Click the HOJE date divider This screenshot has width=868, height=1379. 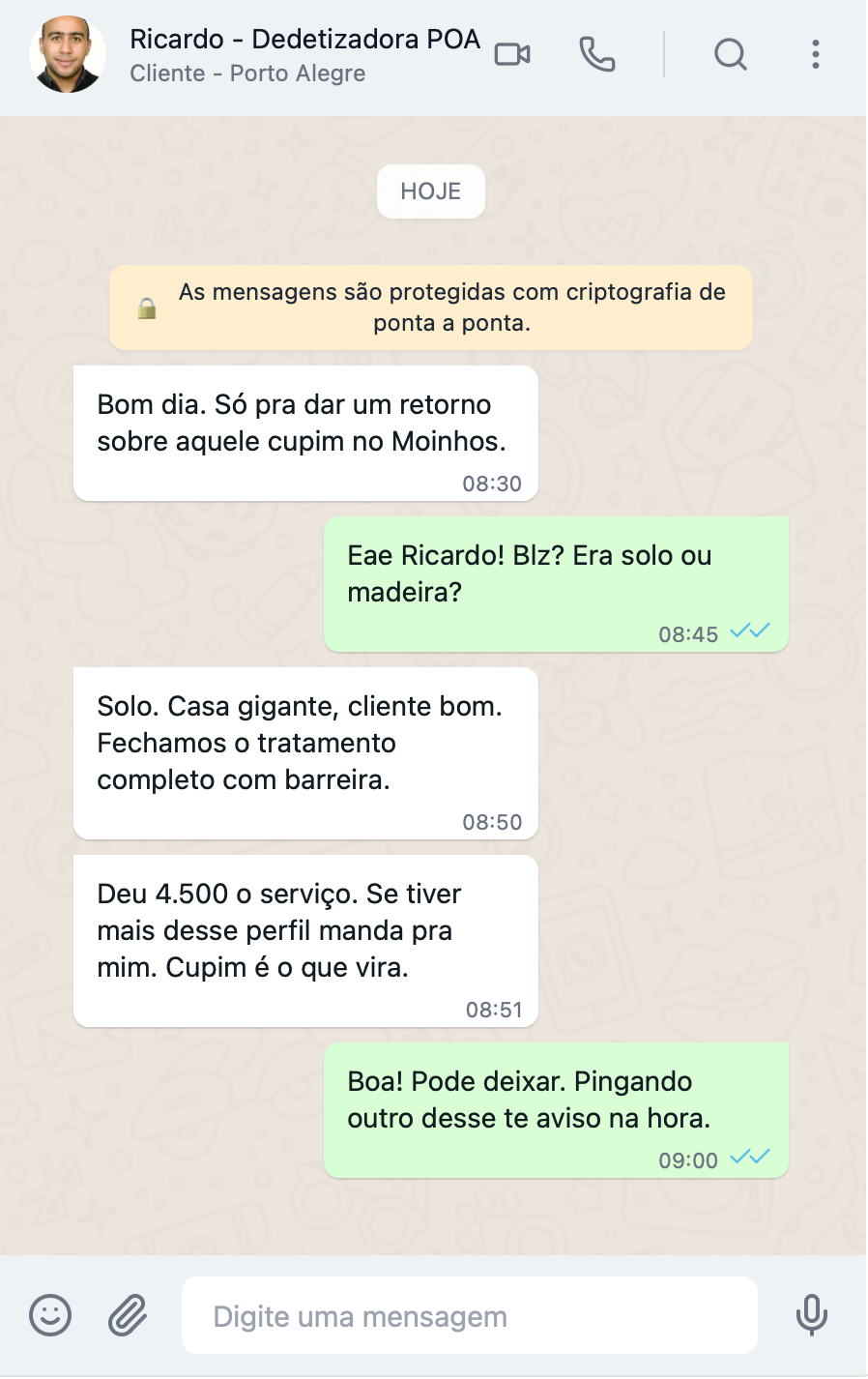430,191
